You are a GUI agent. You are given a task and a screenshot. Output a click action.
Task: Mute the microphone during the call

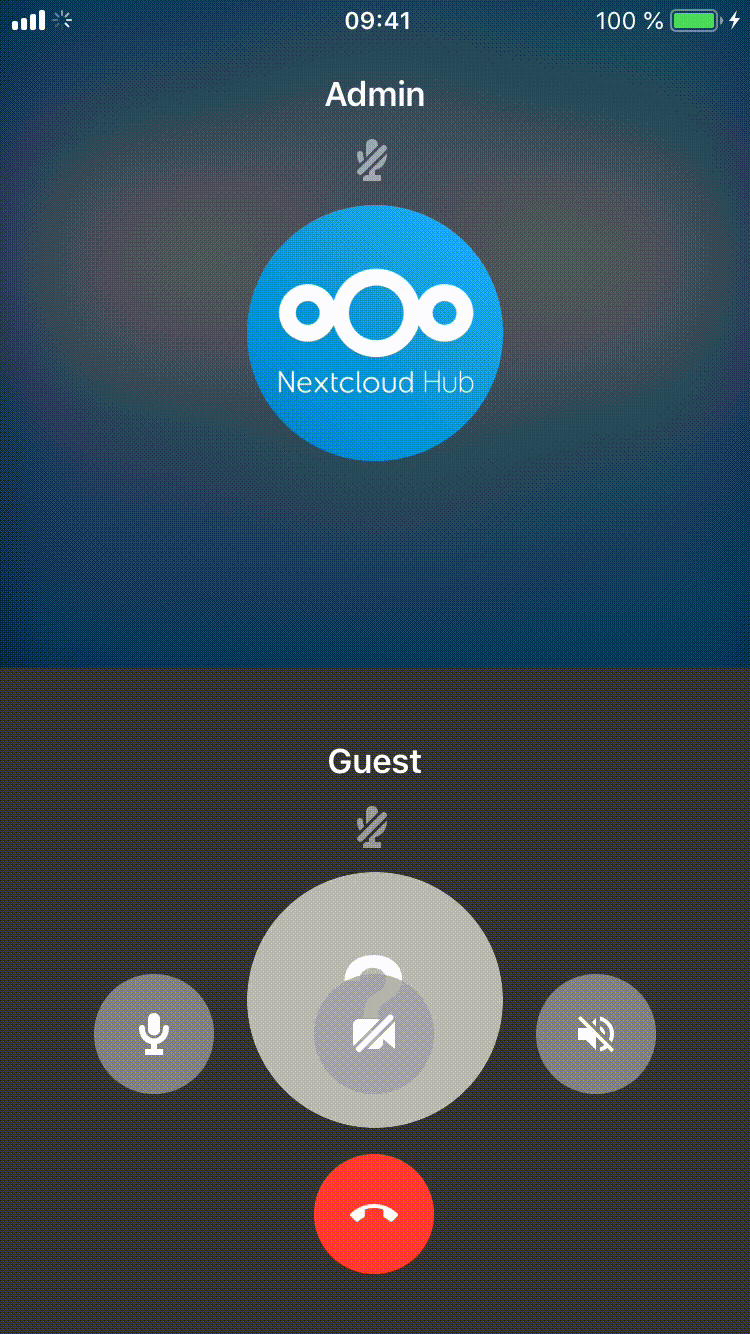click(154, 1034)
